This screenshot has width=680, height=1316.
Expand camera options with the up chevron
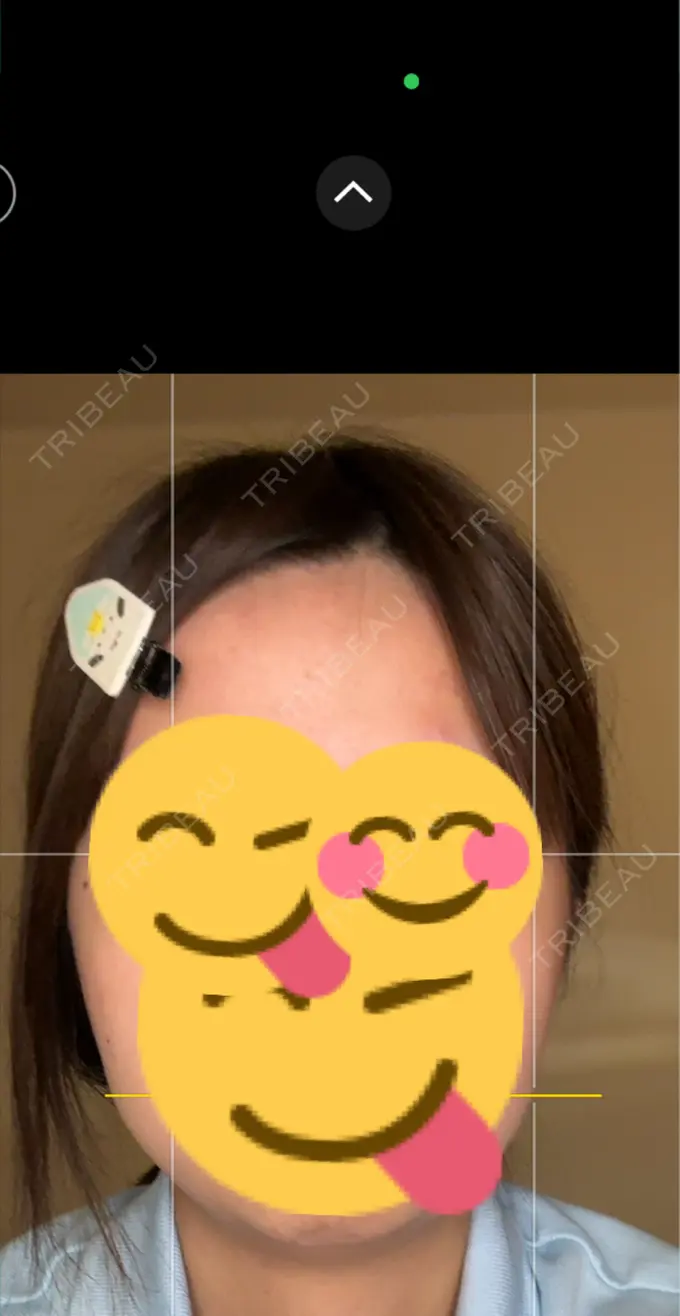[x=353, y=193]
